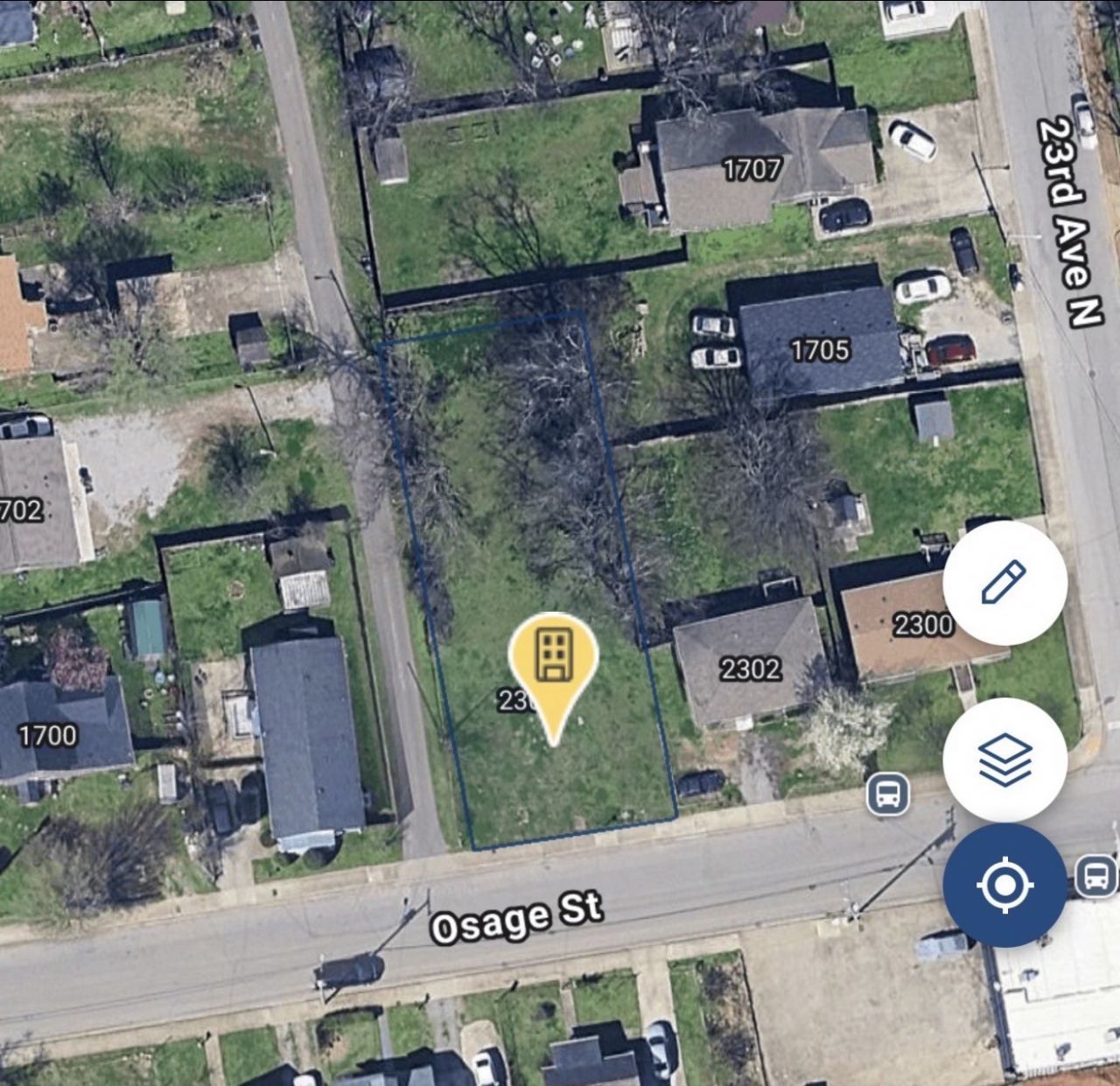1120x1086 pixels.
Task: Center map on my location
Action: point(1004,886)
